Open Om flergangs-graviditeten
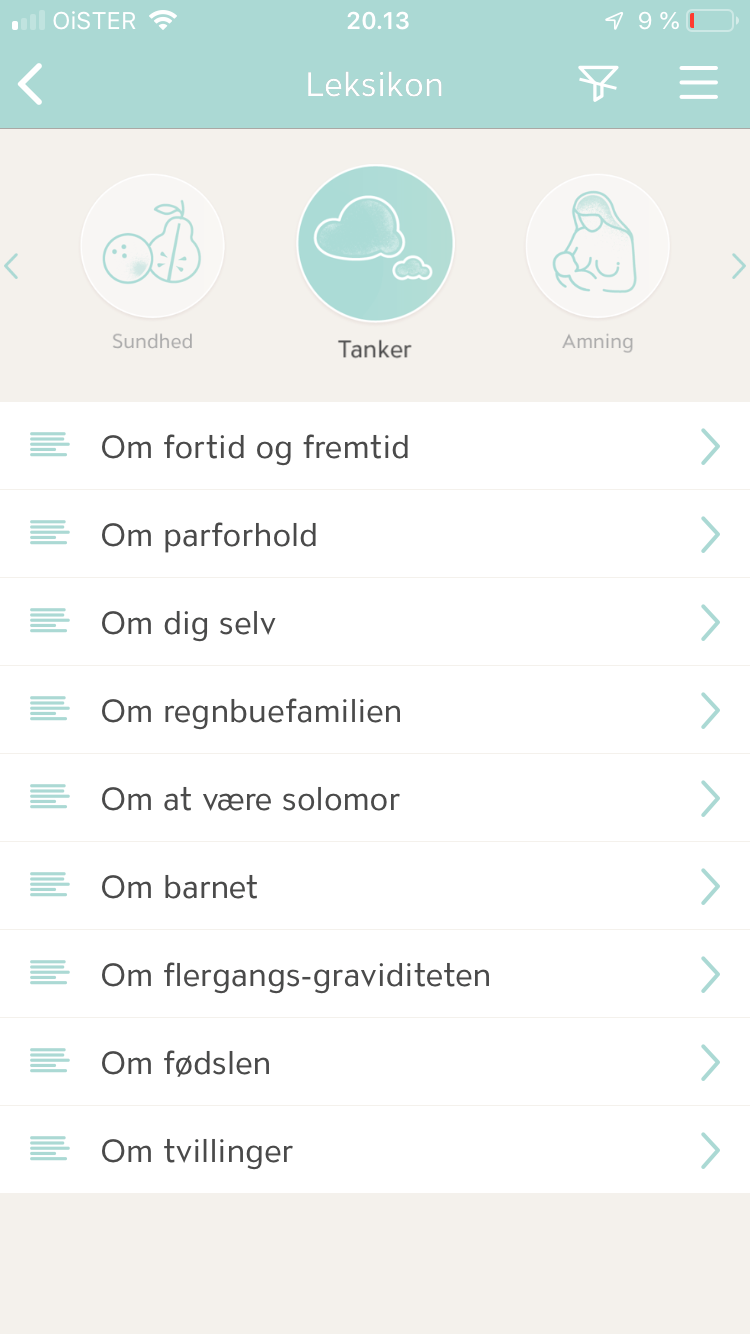 point(375,974)
